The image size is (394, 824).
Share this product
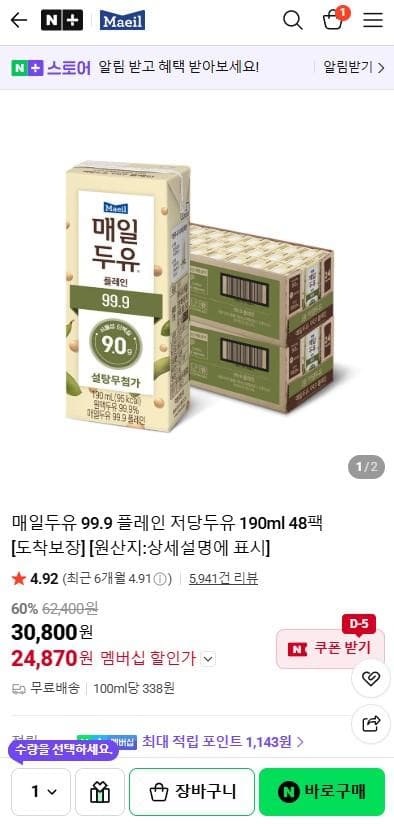coord(371,724)
